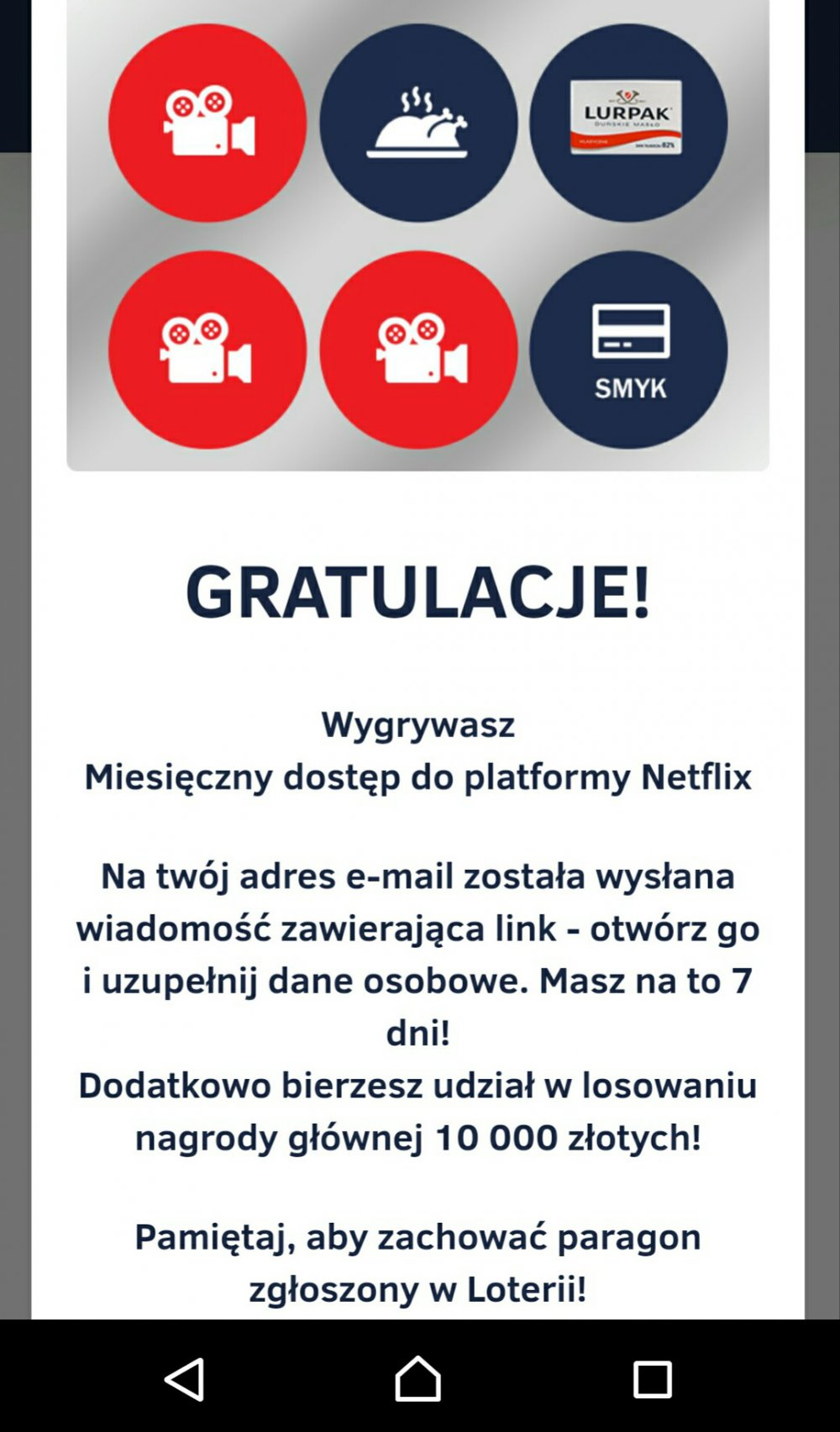Go back using the navigation bar
Image resolution: width=840 pixels, height=1432 pixels.
[185, 1378]
